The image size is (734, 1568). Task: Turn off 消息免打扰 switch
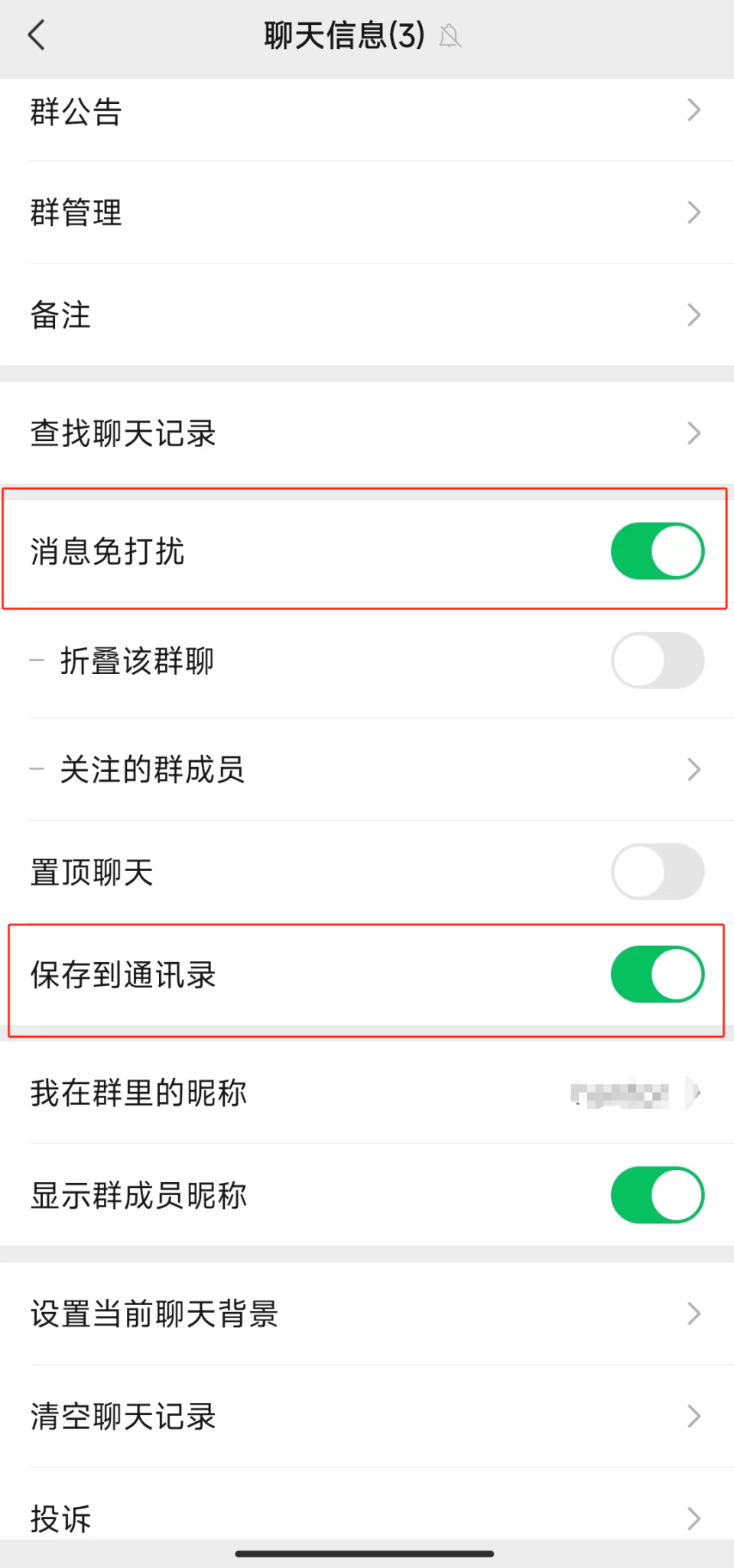pos(657,551)
